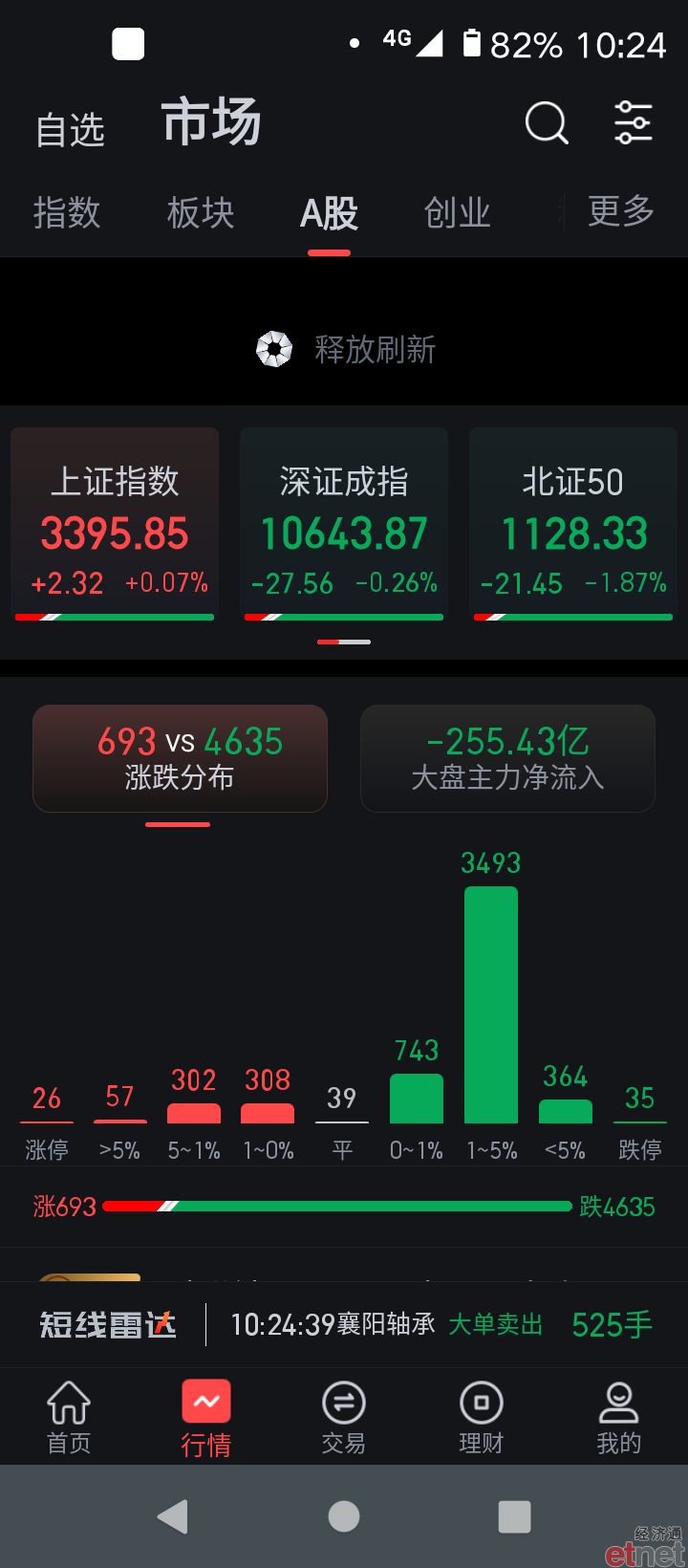The image size is (688, 1568).
Task: Tap the system back button
Action: [173, 1516]
